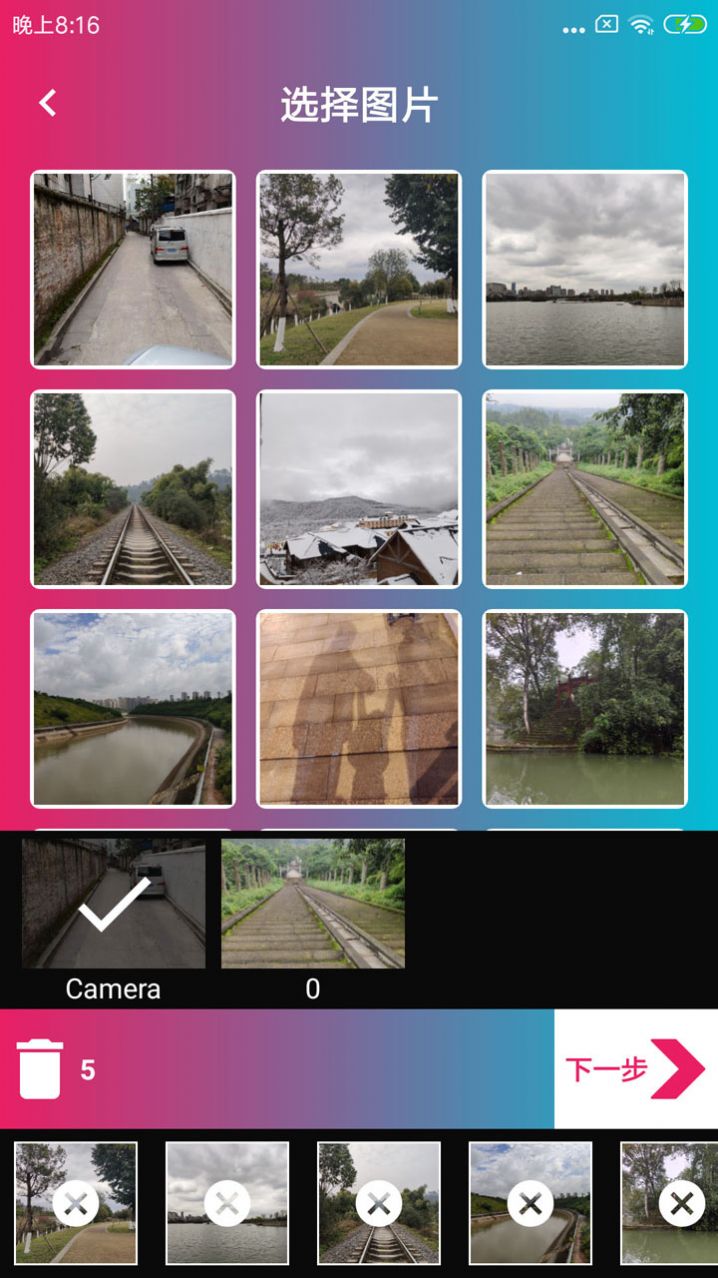Select the alley photo with parked van
Viewport: 718px width, 1278px height.
tap(133, 269)
